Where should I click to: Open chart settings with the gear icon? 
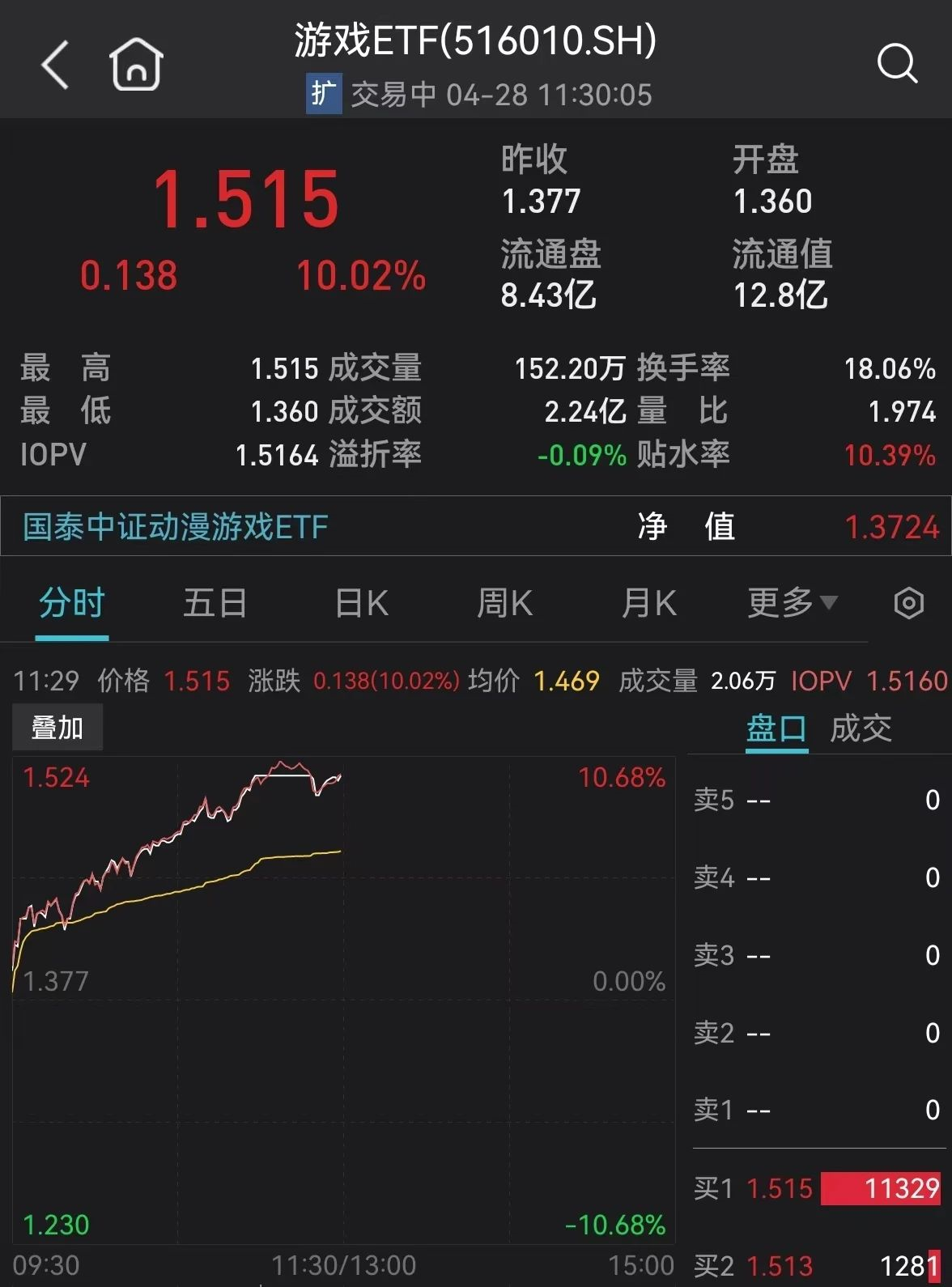[908, 603]
